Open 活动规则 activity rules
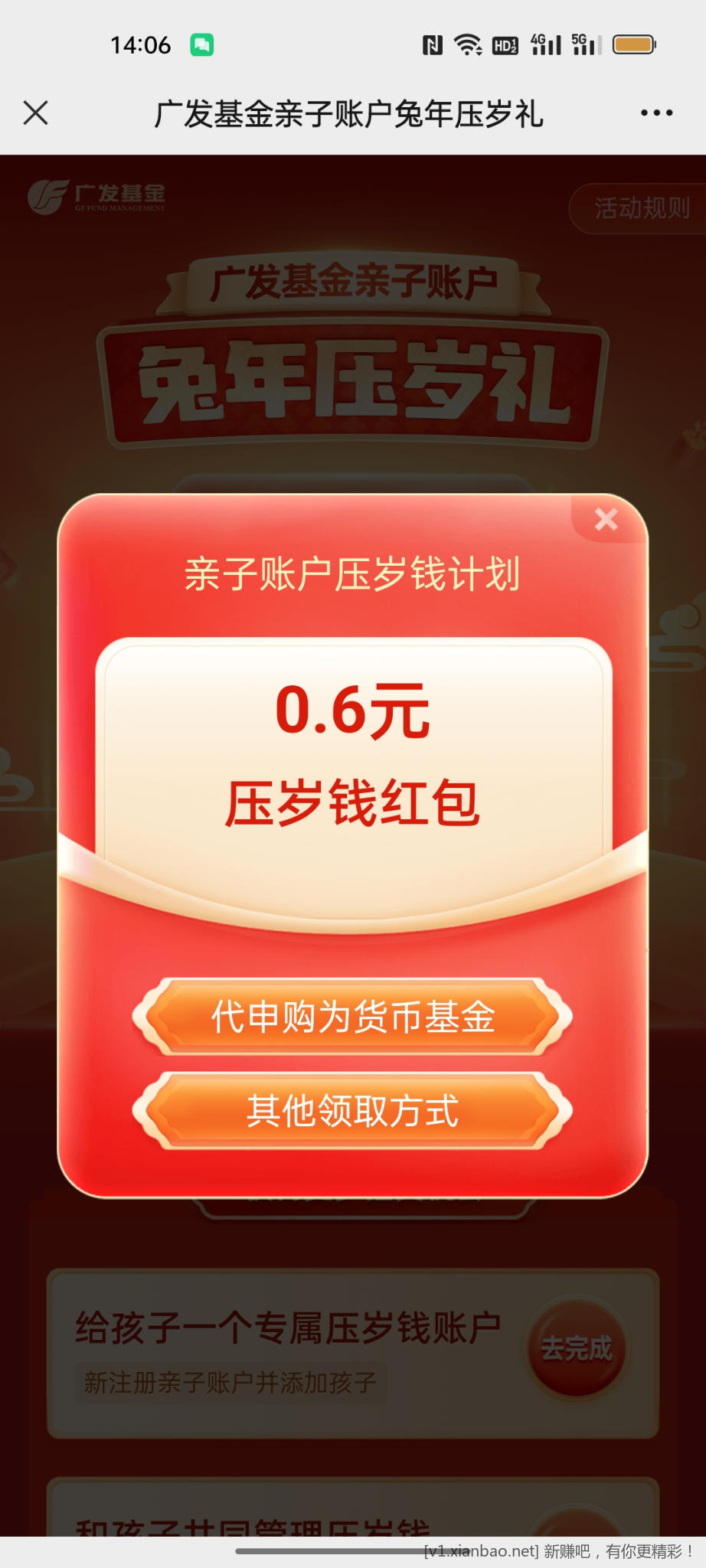Viewport: 706px width, 1568px height. point(641,208)
